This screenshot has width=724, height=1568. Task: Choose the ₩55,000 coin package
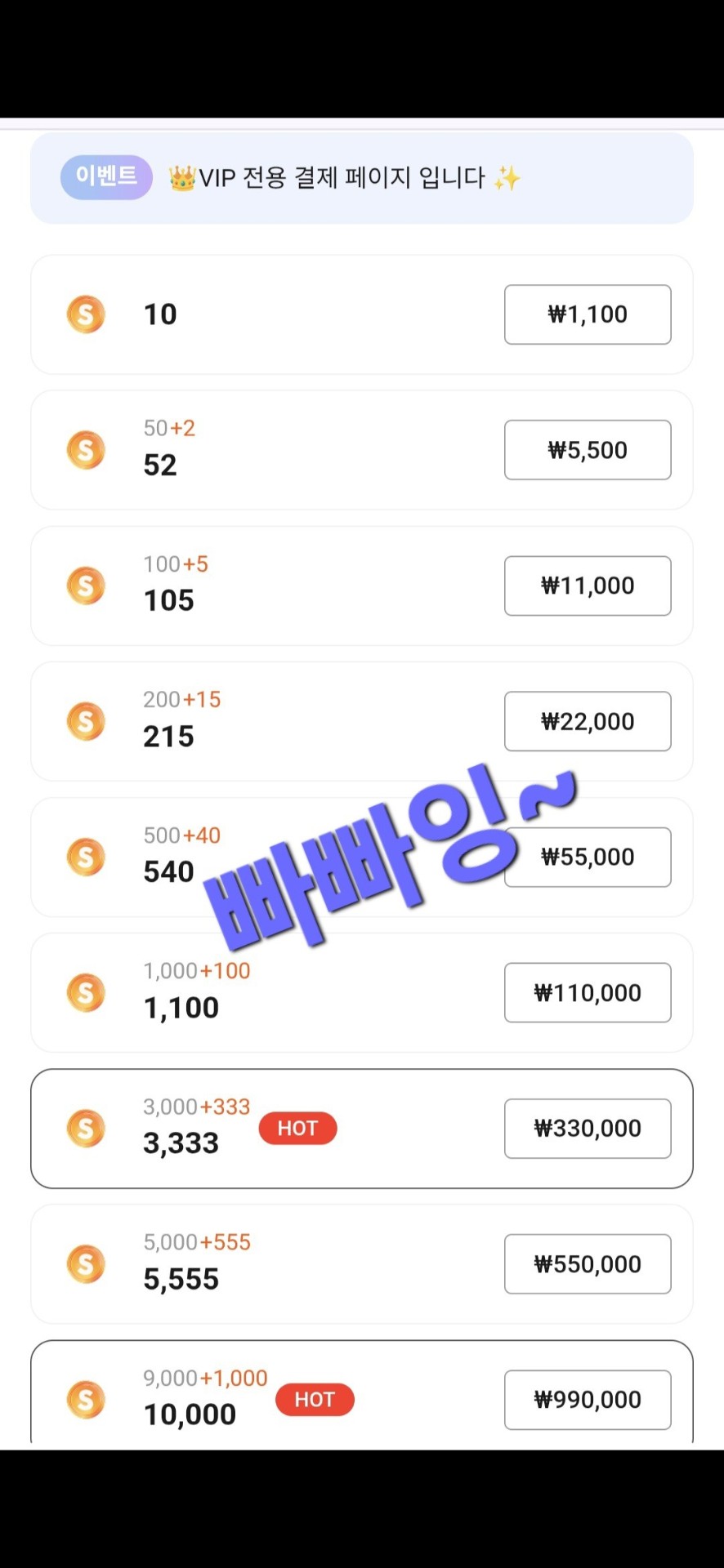click(588, 857)
